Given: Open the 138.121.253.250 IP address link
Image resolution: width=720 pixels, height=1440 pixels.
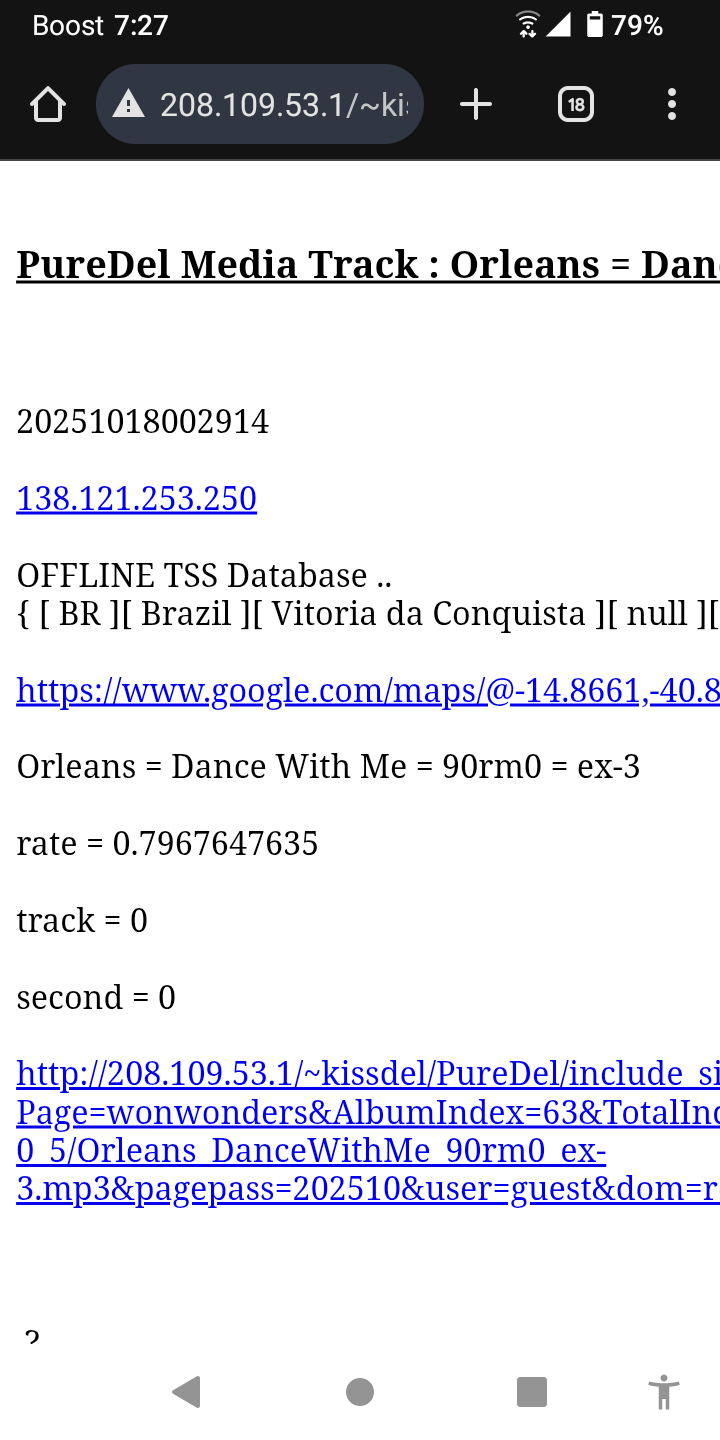Looking at the screenshot, I should 137,498.
